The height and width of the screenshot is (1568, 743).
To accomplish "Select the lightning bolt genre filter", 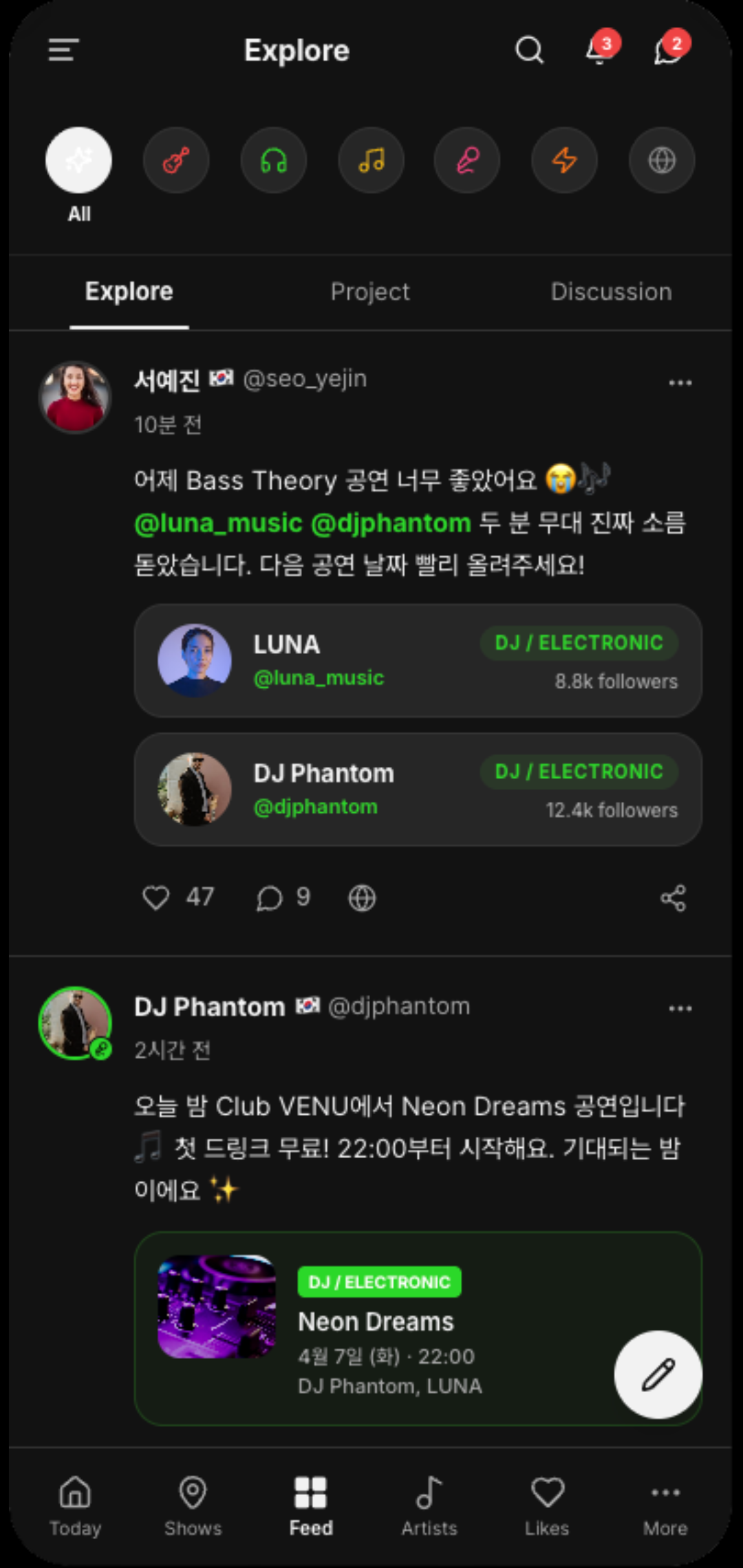I will (x=564, y=160).
